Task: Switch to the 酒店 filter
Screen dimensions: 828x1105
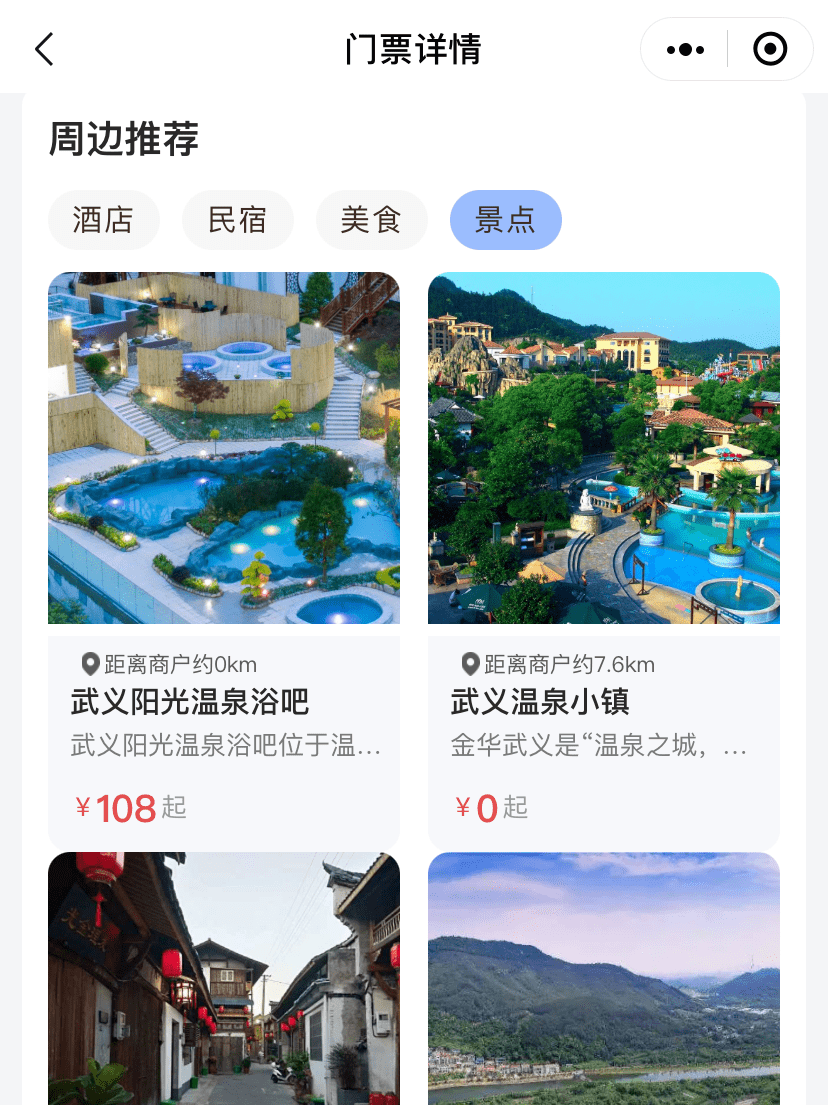Action: [103, 220]
